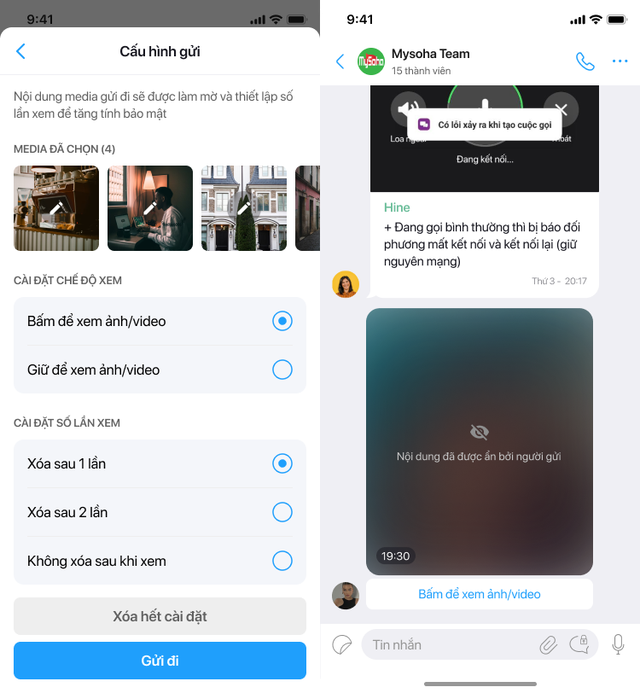Focus the Tin nhắn message field

click(450, 645)
